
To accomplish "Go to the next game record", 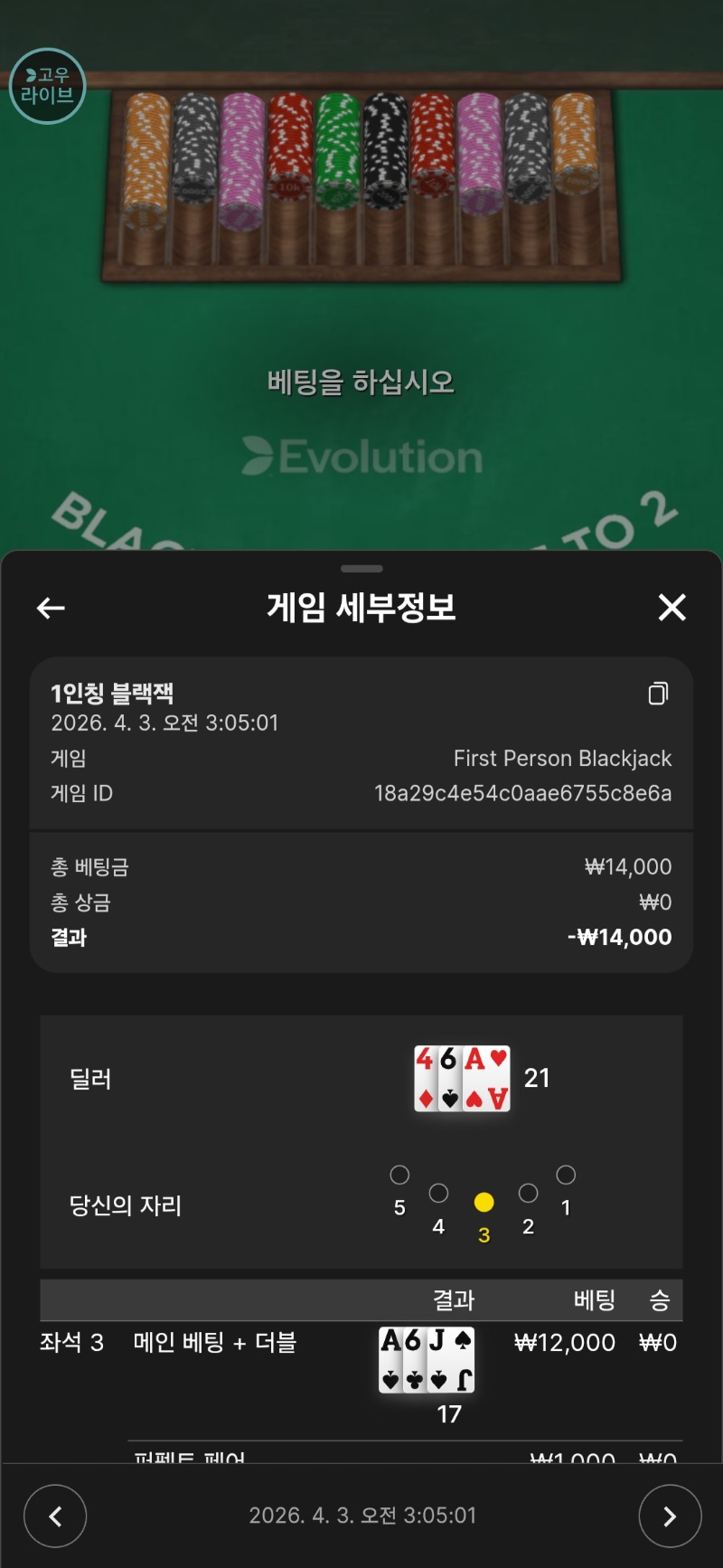I will coord(670,1516).
